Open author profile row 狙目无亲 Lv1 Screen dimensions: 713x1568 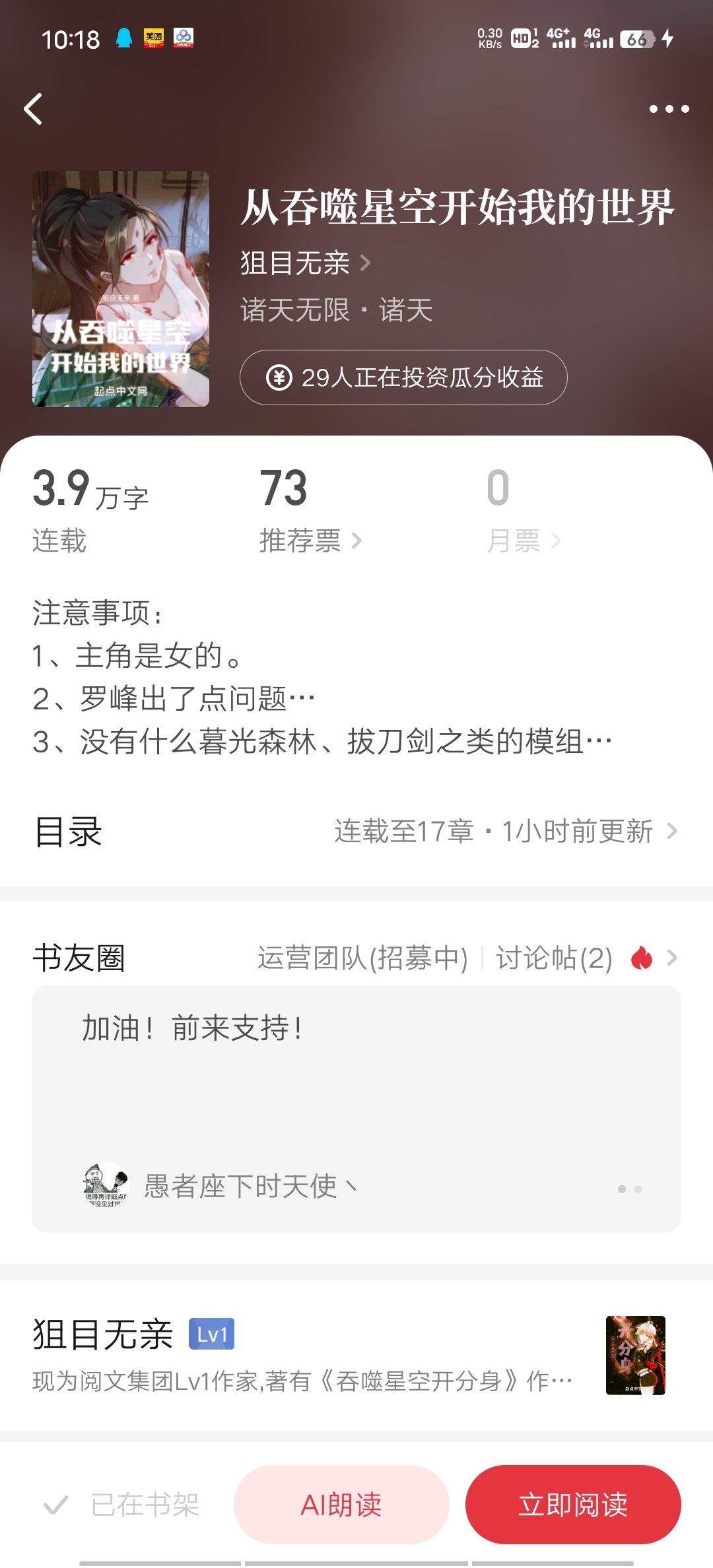[x=304, y=1354]
